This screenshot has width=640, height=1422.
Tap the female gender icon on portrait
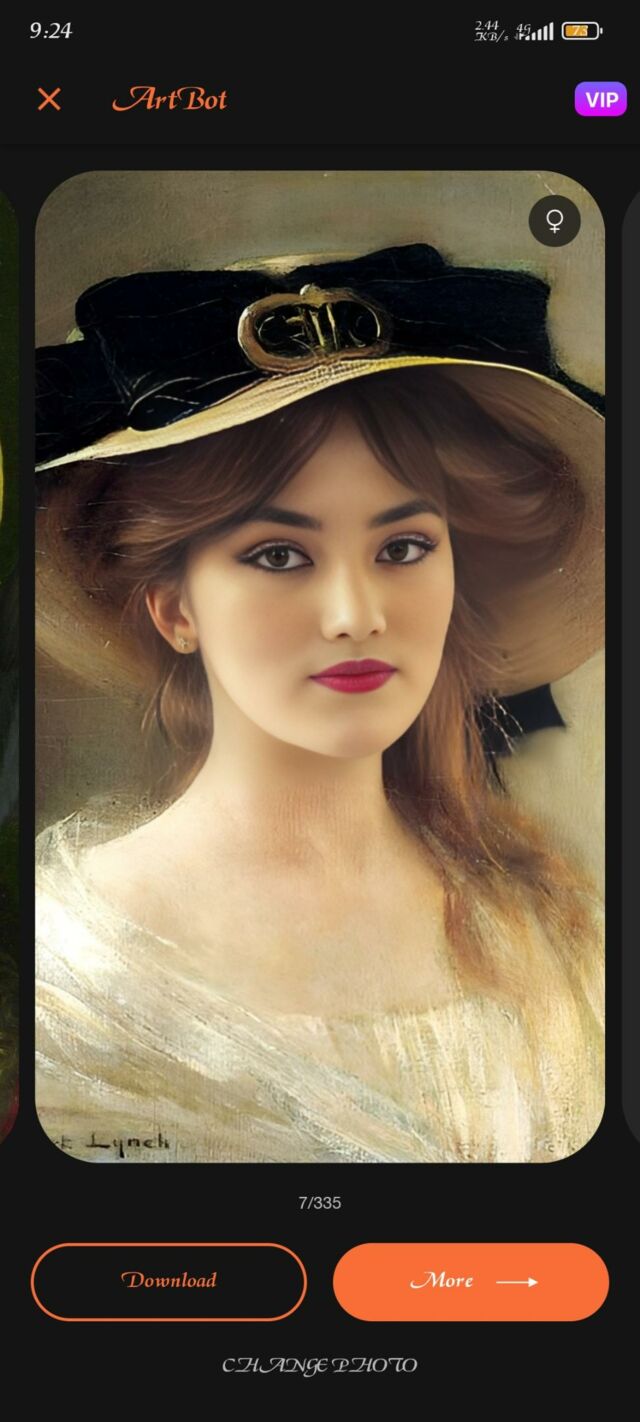(x=554, y=221)
